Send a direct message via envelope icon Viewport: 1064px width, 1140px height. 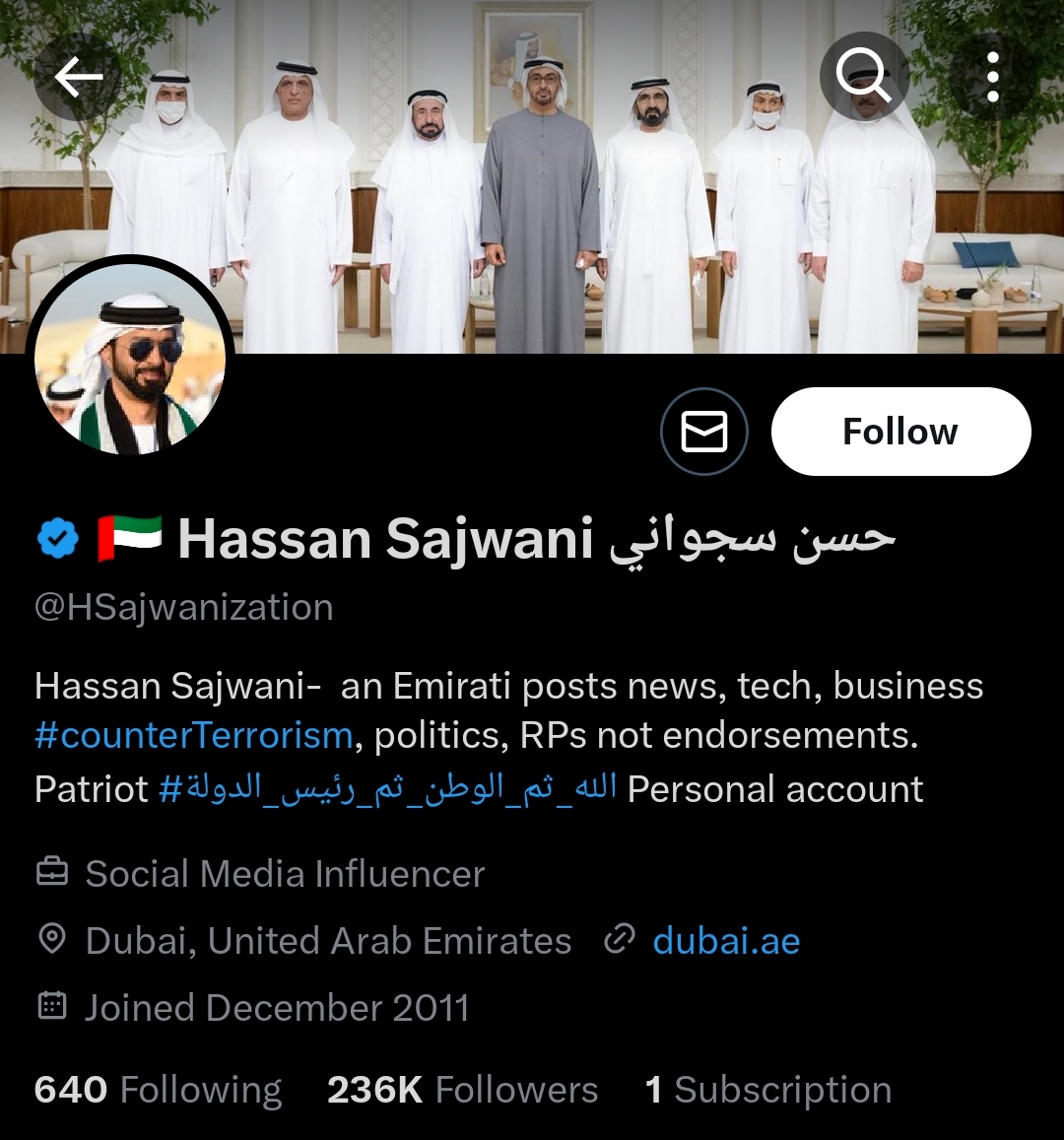[x=704, y=432]
